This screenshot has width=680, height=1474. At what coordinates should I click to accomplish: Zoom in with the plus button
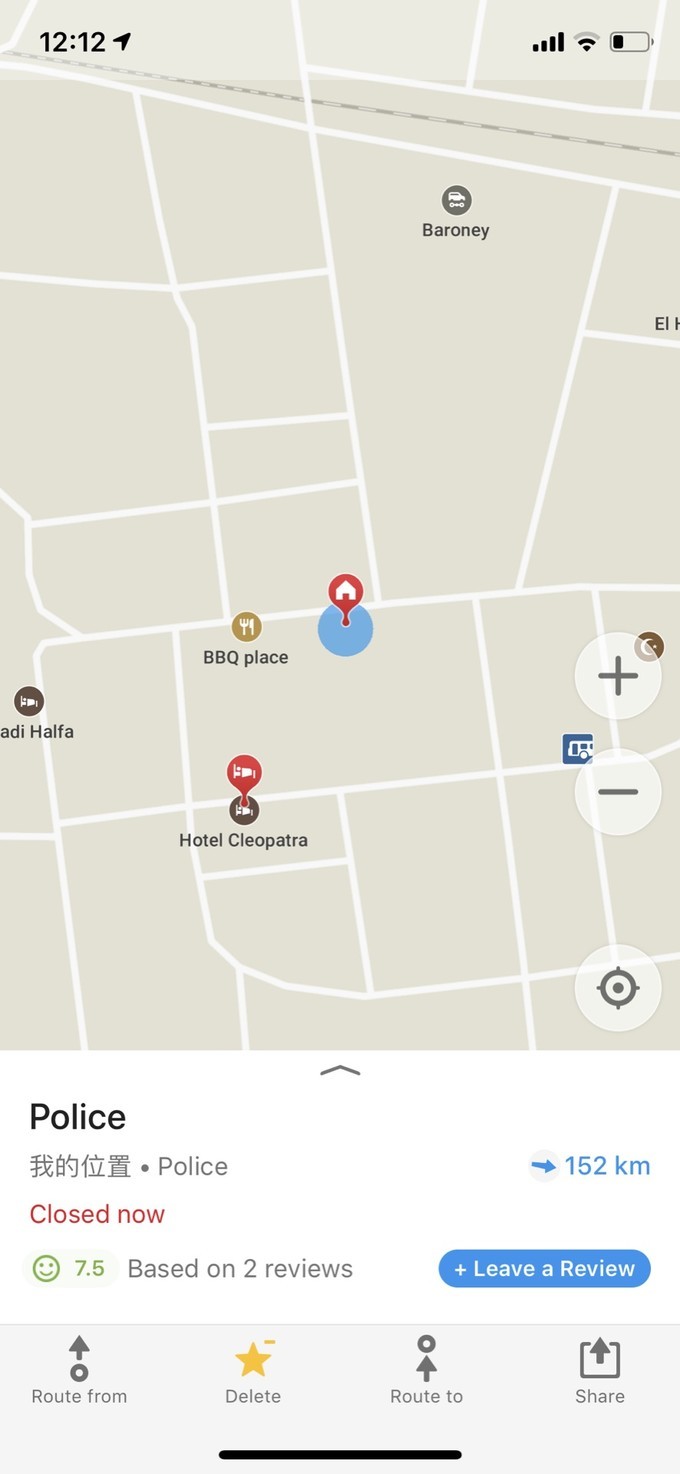pos(617,676)
